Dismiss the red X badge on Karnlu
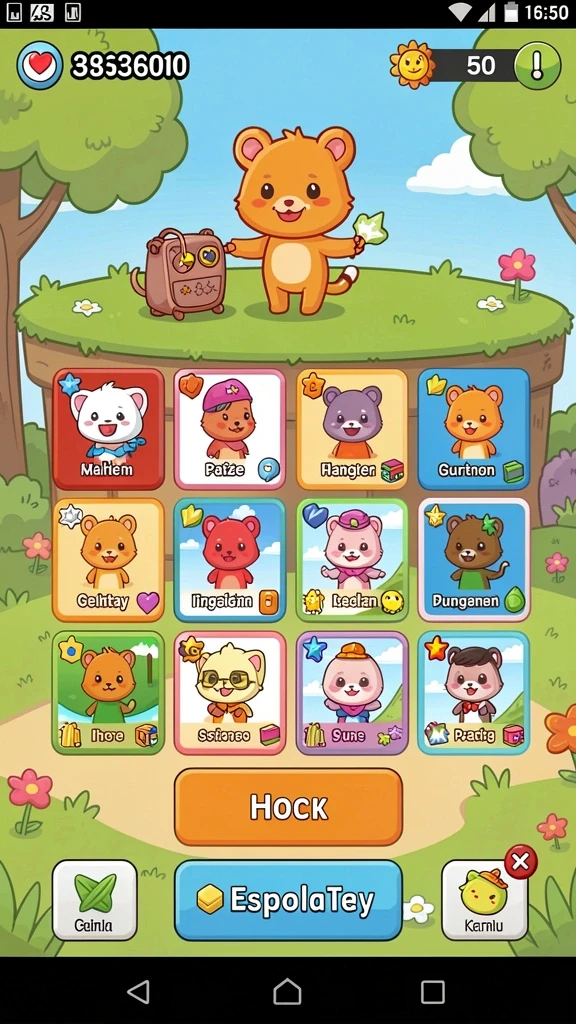576x1024 pixels. click(x=520, y=862)
